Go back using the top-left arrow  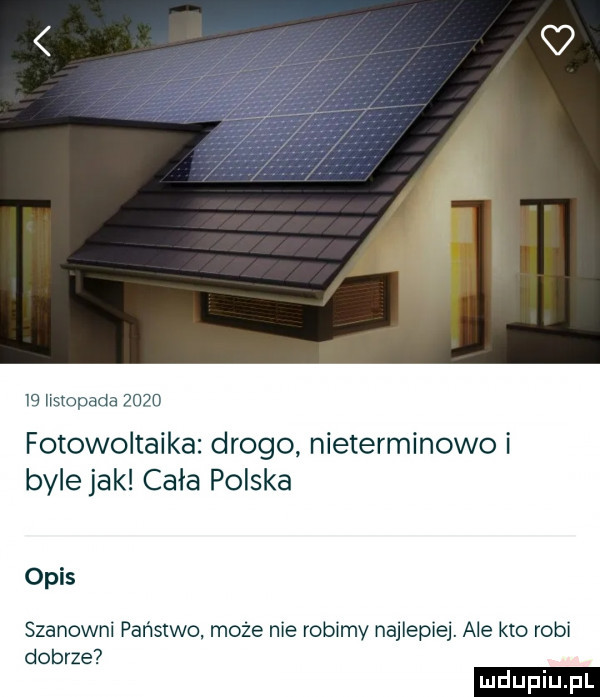pyautogui.click(x=43, y=43)
